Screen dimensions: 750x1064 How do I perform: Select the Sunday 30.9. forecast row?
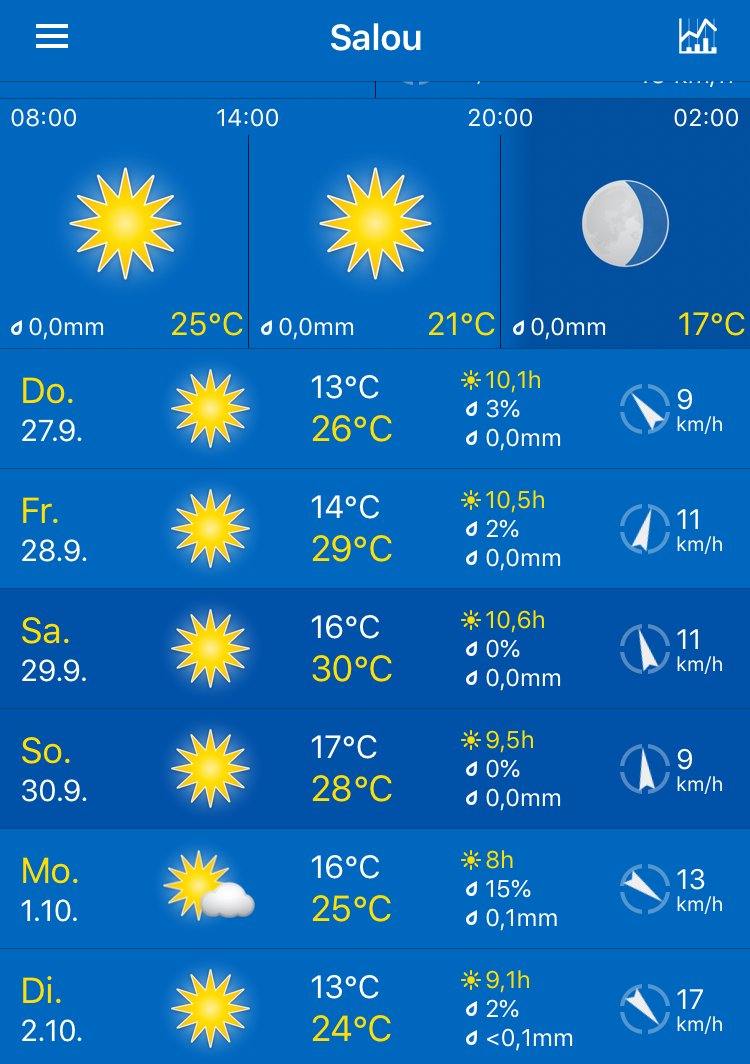tap(375, 769)
